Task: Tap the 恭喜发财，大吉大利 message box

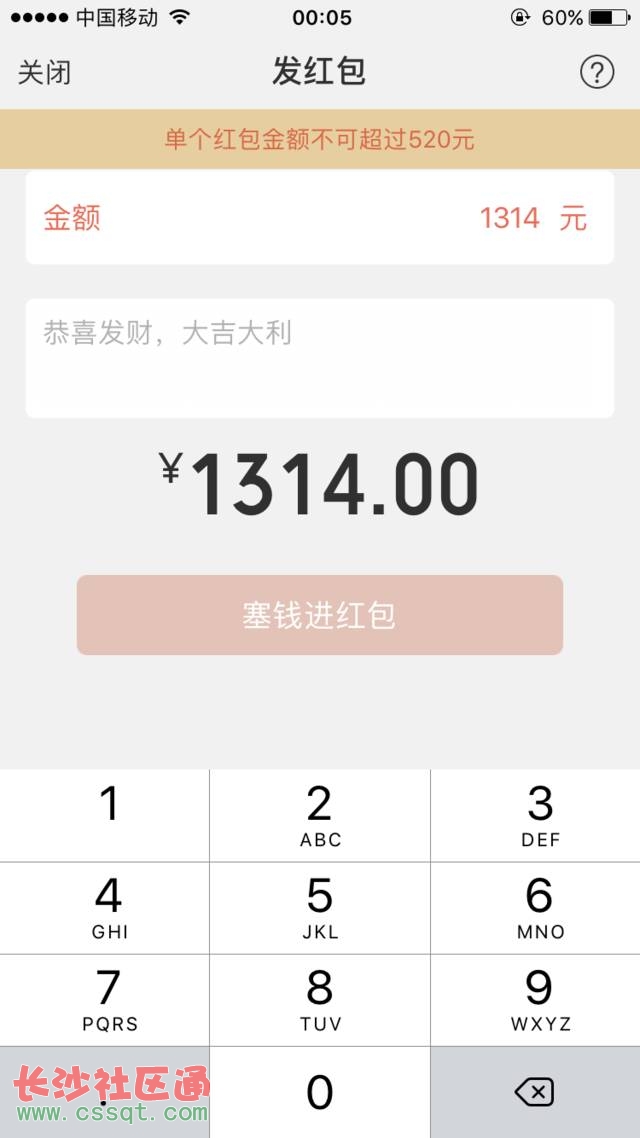Action: click(320, 358)
